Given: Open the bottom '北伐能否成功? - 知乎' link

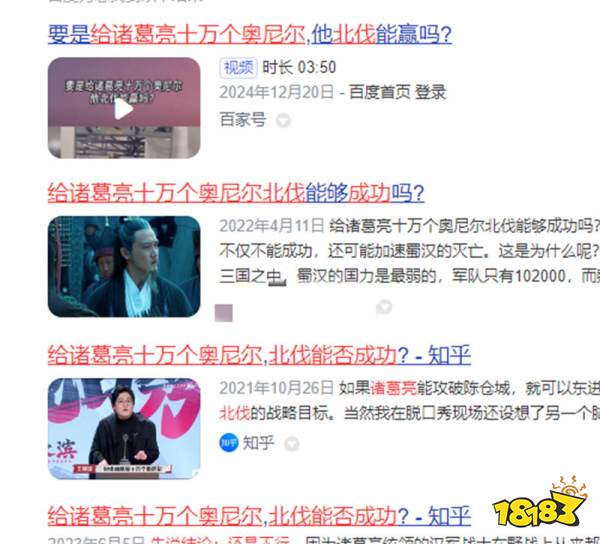Looking at the screenshot, I should (x=259, y=516).
